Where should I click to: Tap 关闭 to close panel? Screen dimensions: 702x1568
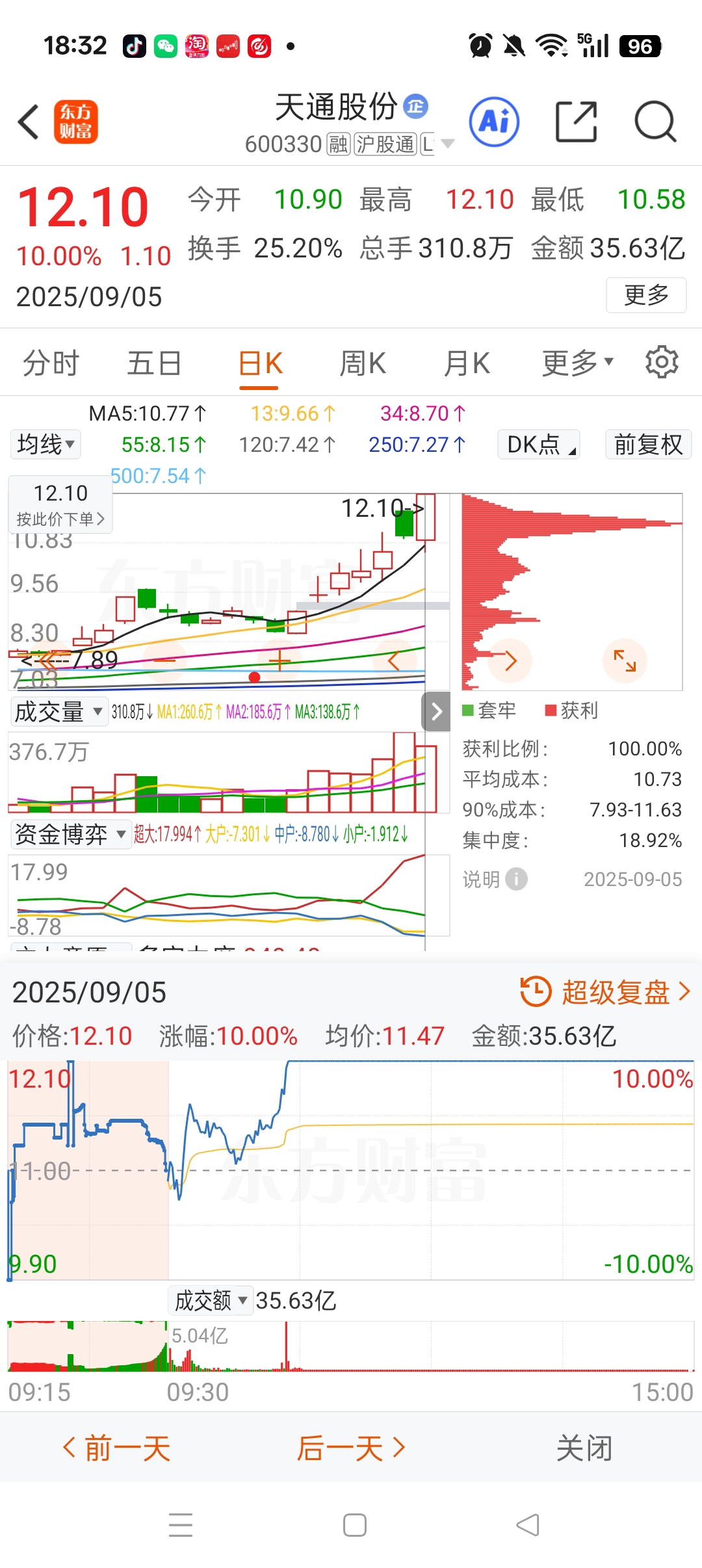point(584,1448)
